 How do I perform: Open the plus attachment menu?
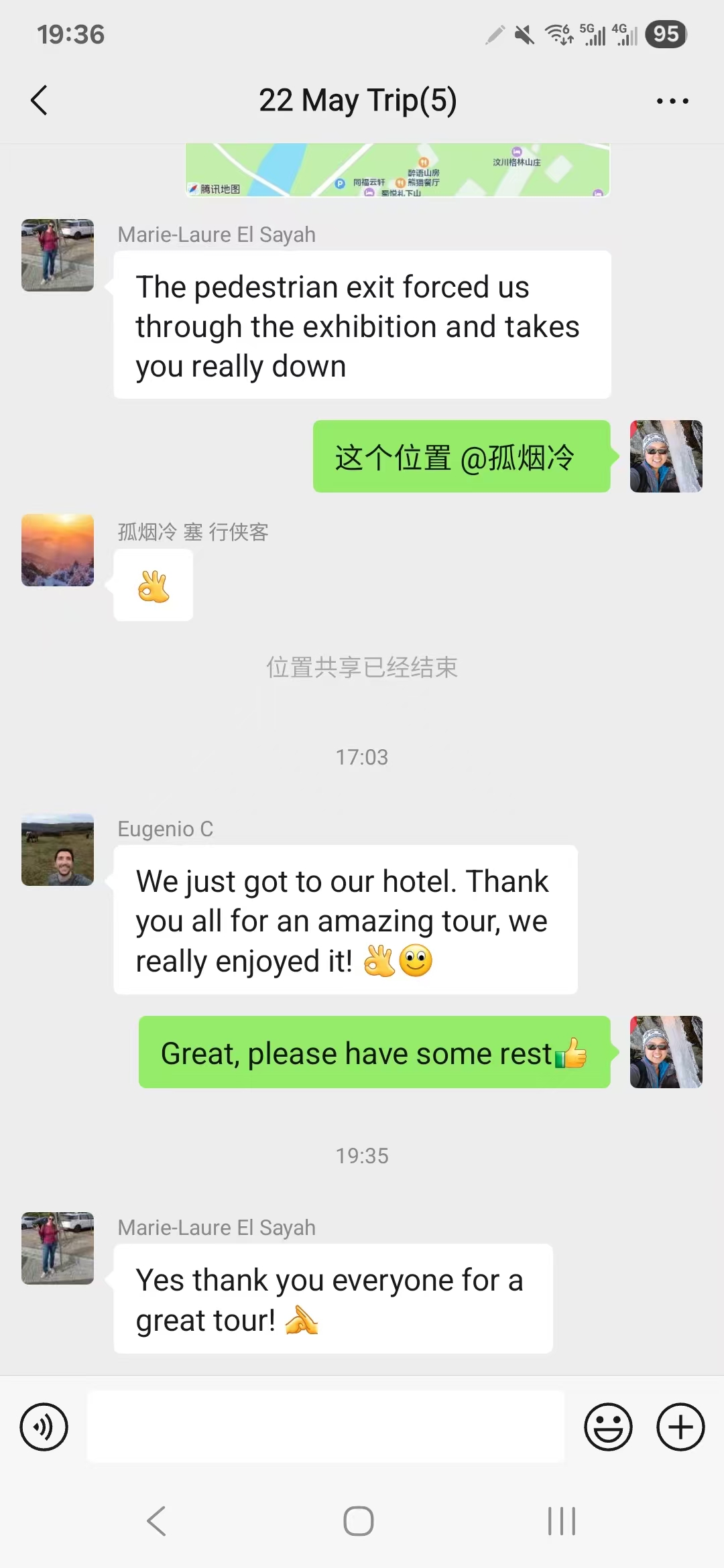(680, 1426)
